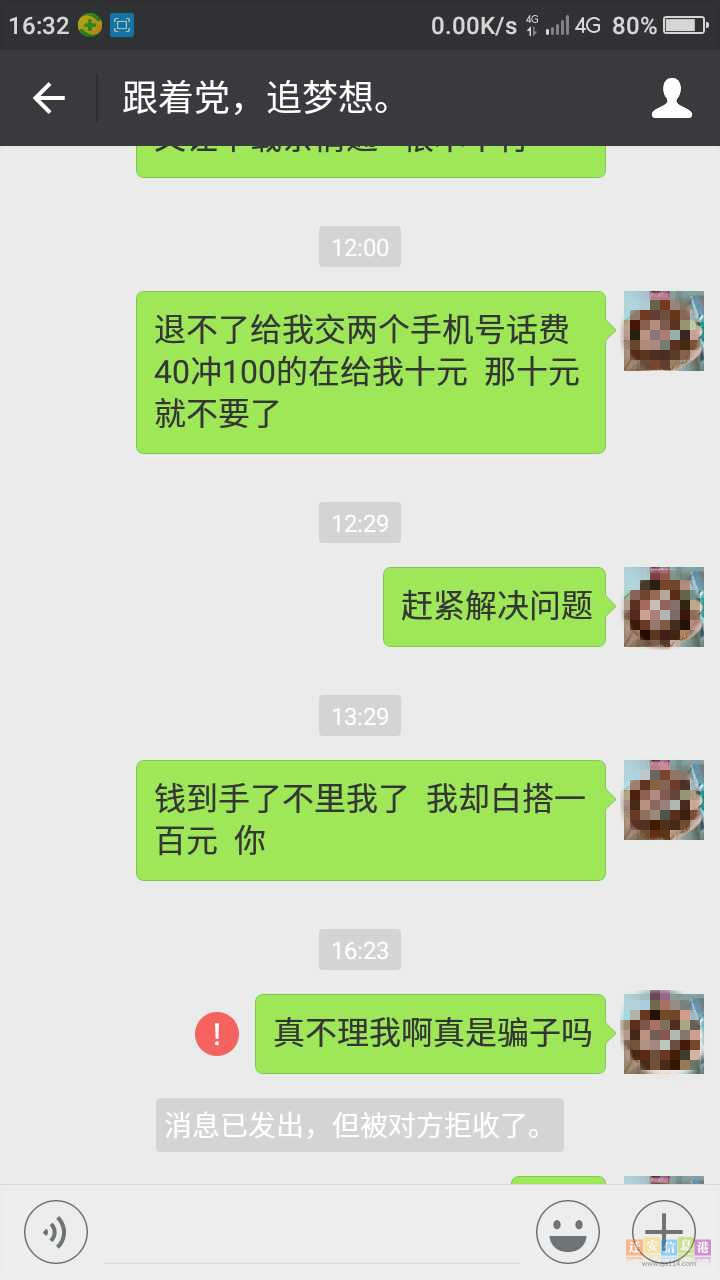Tap the red resend failed message icon
720x1280 pixels.
coord(217,1034)
